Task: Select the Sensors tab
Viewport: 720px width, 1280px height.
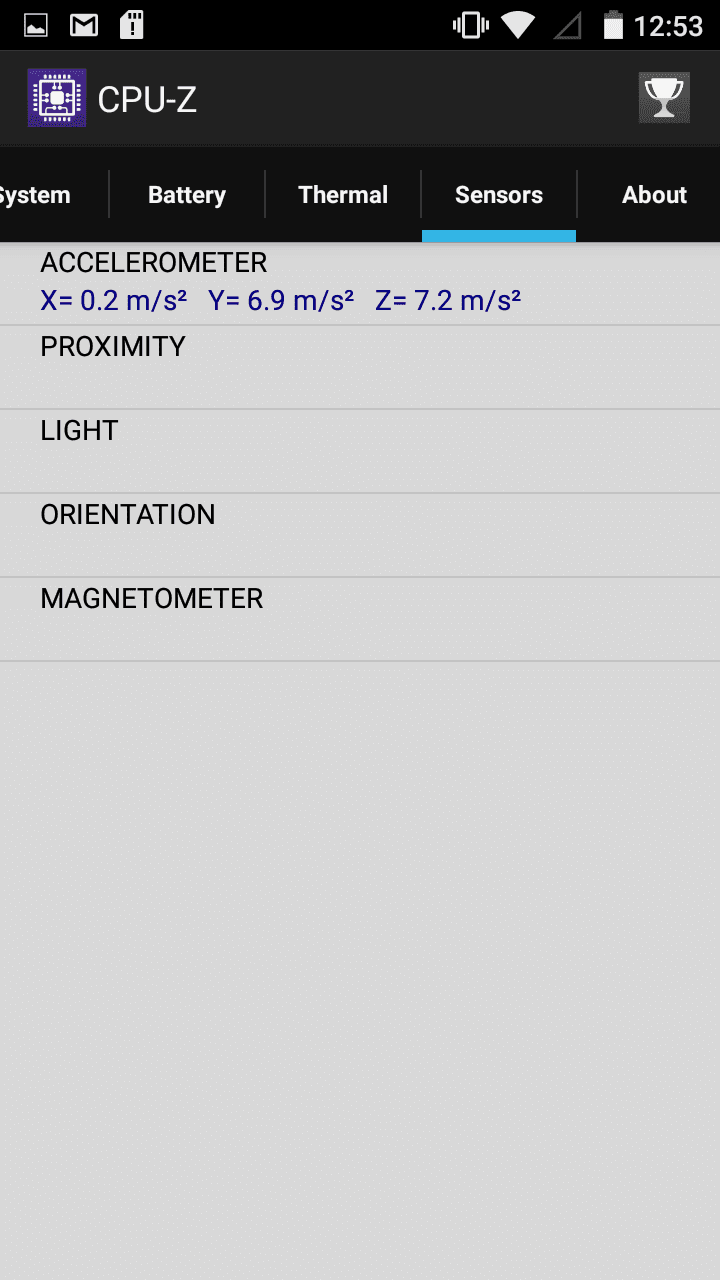Action: pos(499,195)
